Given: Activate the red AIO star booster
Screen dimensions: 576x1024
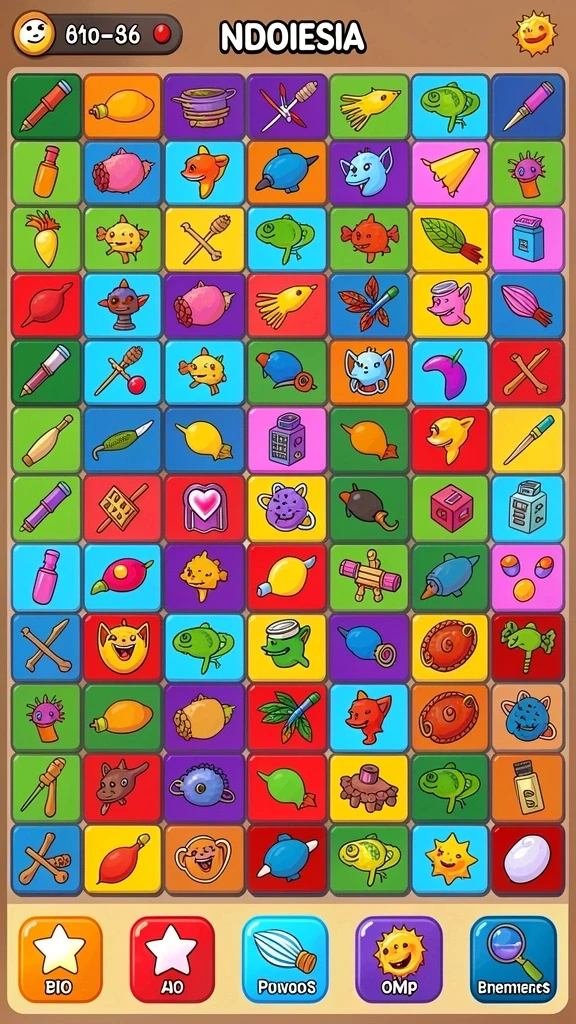Looking at the screenshot, I should [172, 958].
